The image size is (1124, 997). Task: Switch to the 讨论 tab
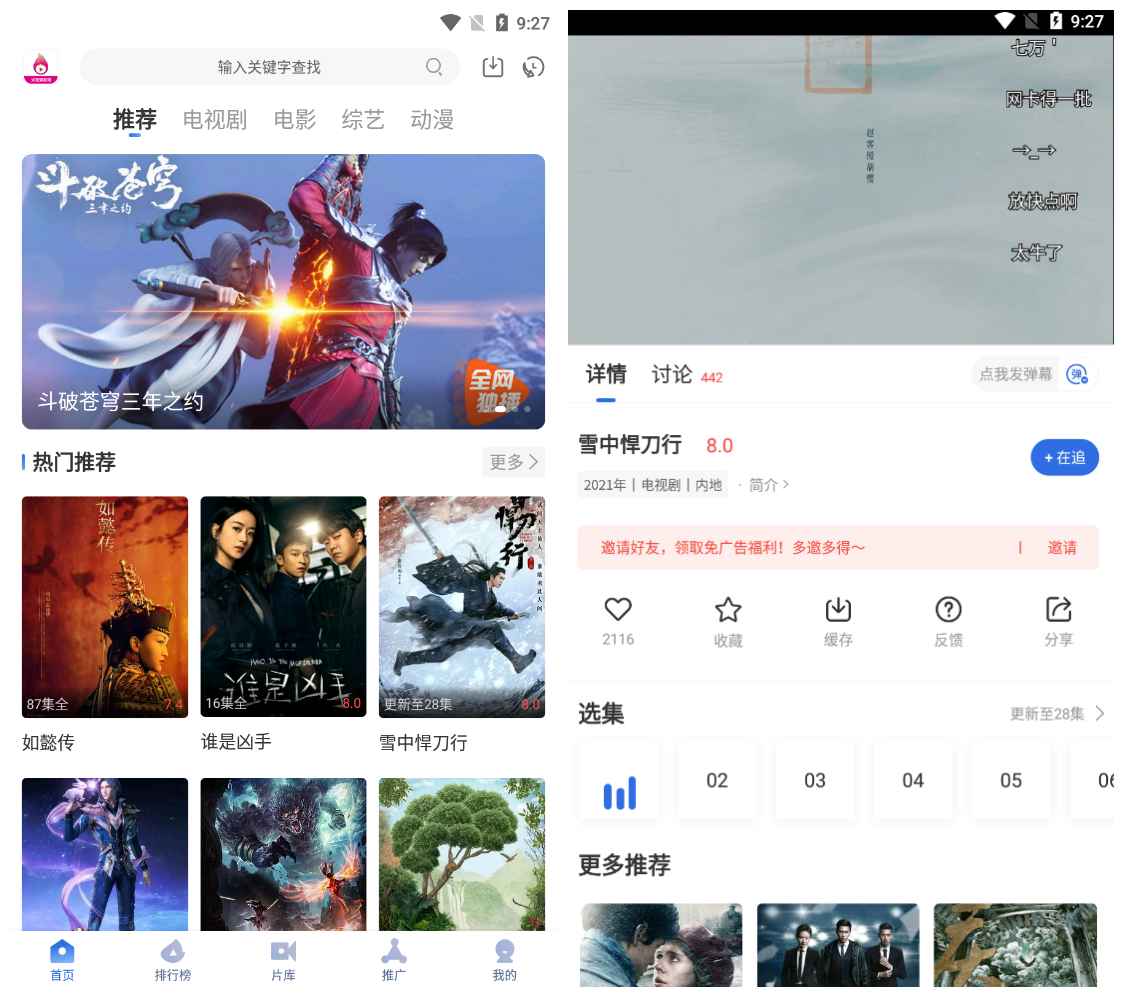click(672, 375)
